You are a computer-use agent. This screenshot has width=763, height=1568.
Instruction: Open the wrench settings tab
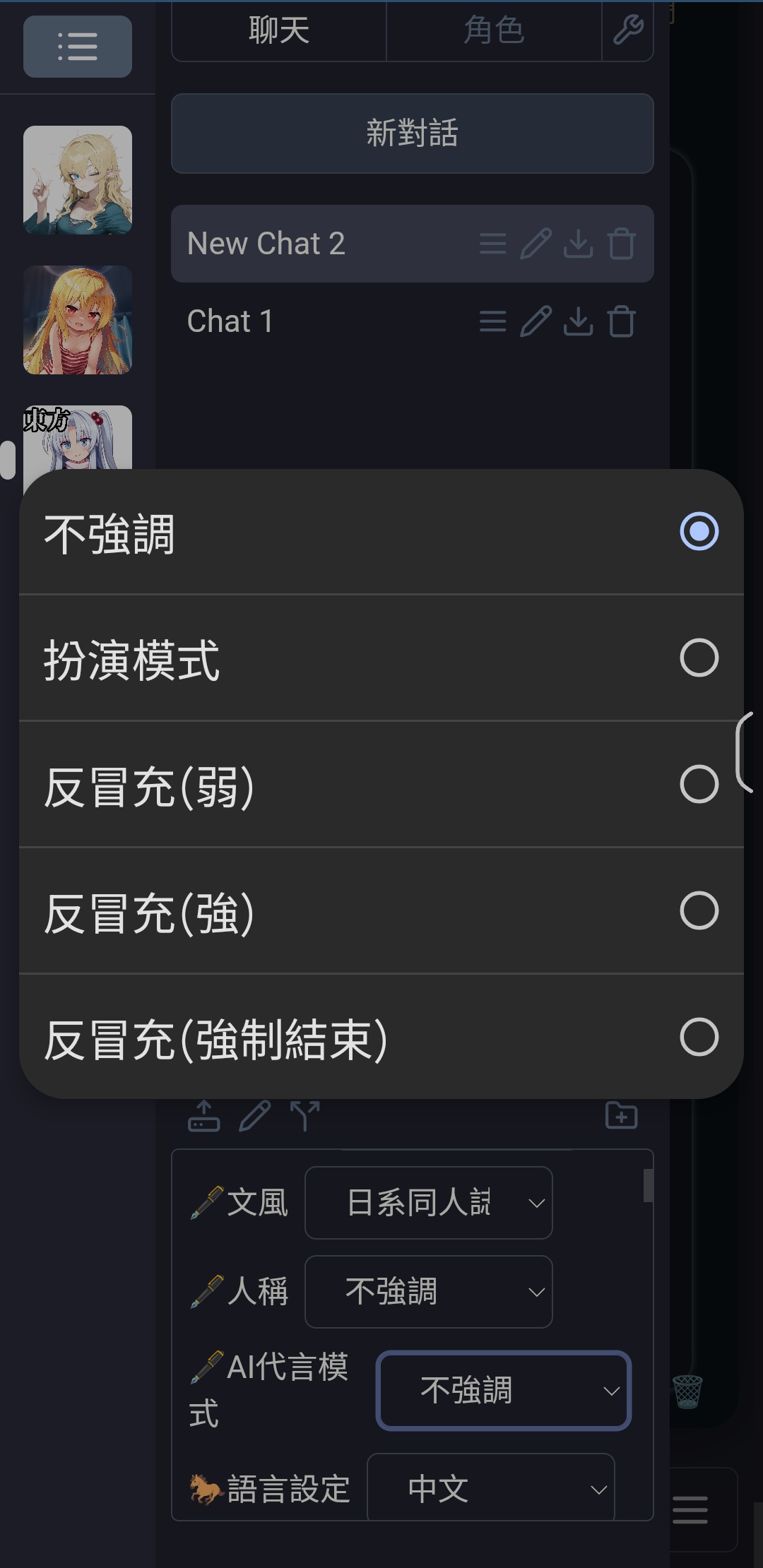627,31
